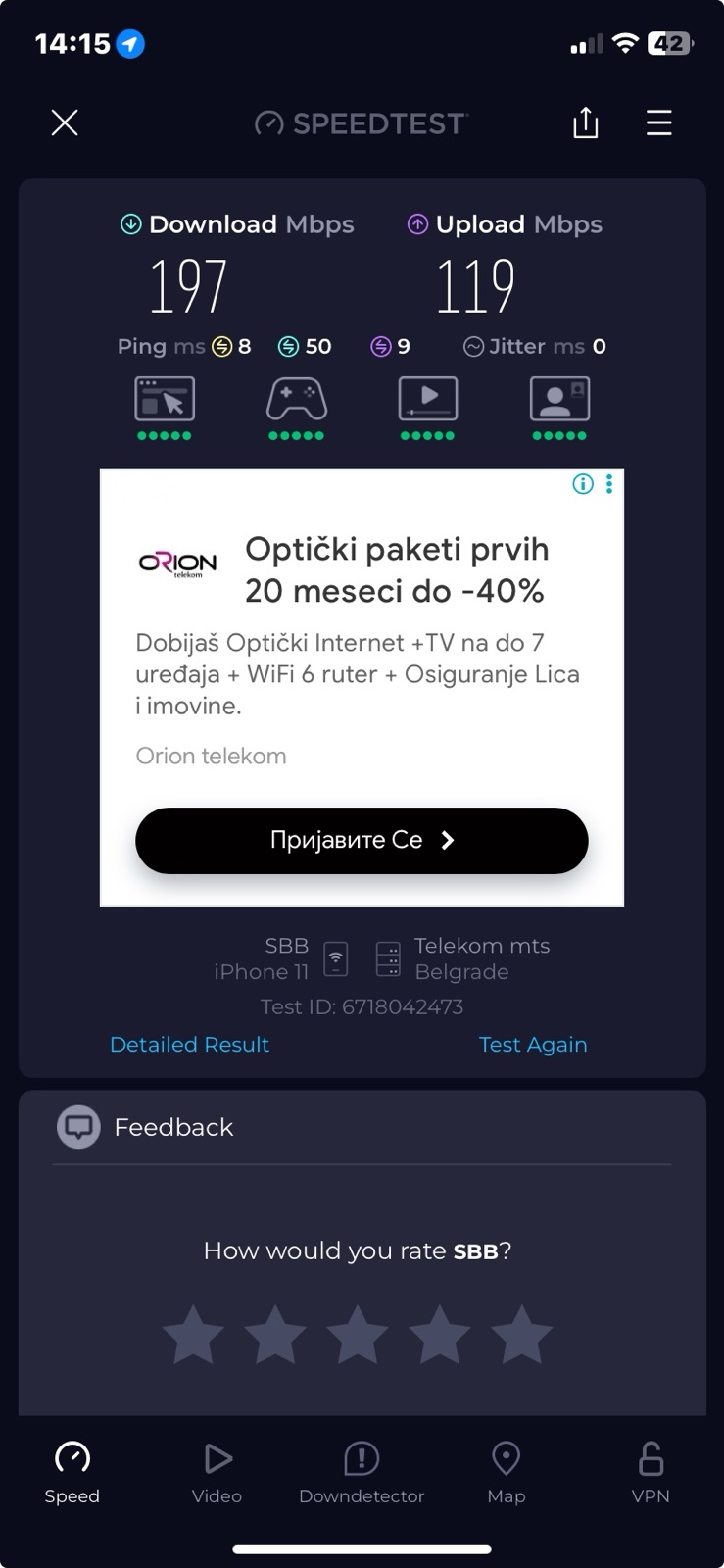Tap the Пријавите Се ad button
Viewport: 724px width, 1568px height.
click(x=362, y=841)
